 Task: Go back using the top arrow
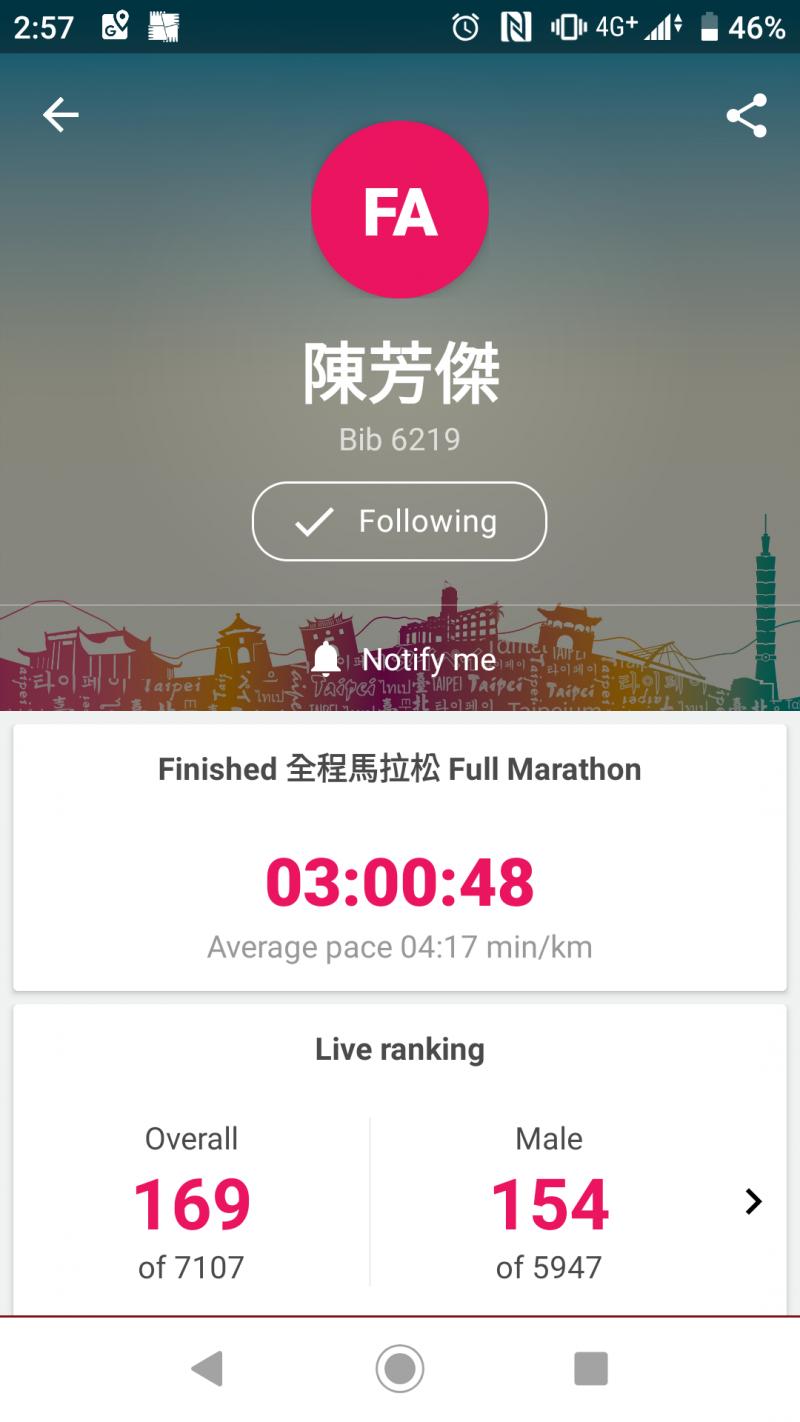pyautogui.click(x=60, y=116)
